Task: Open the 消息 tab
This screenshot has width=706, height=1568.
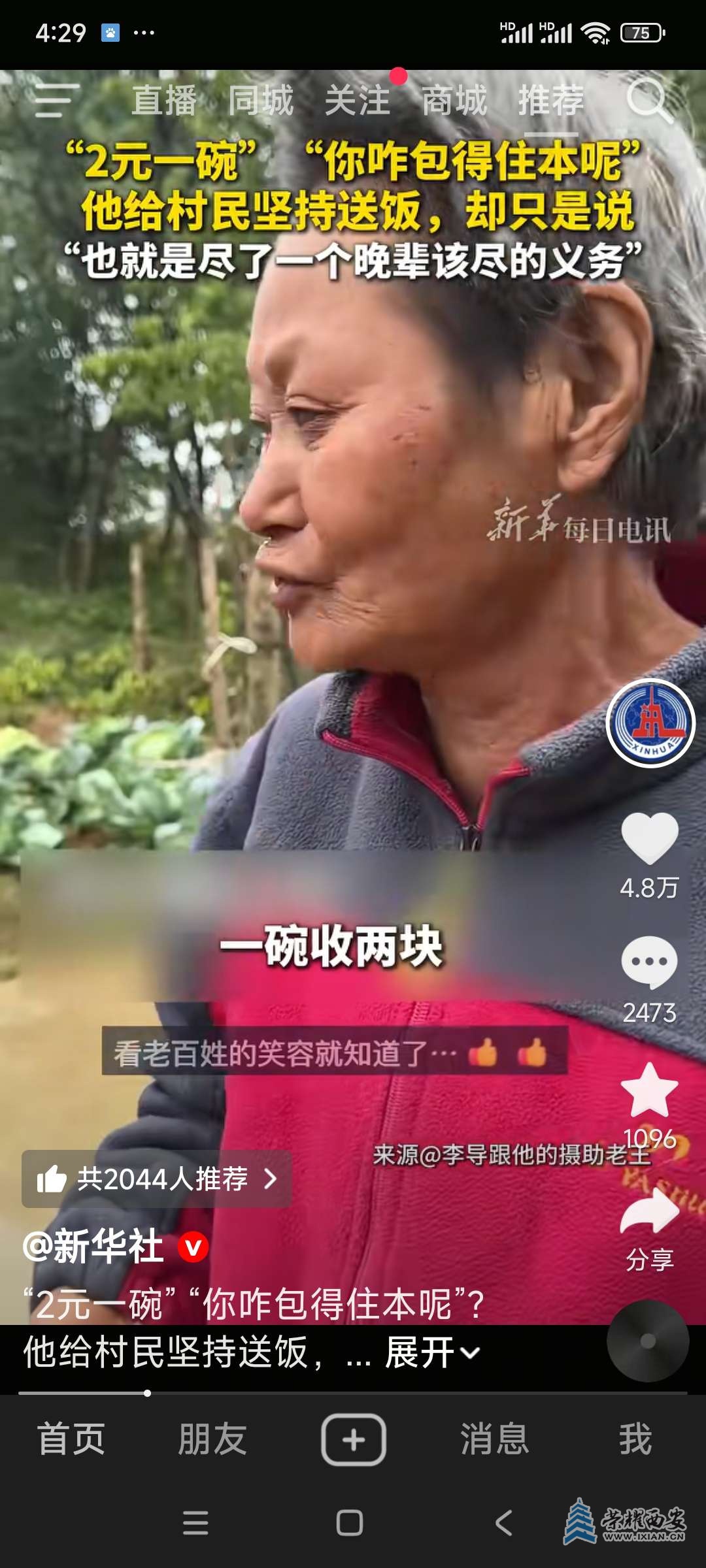Action: coord(495,1439)
